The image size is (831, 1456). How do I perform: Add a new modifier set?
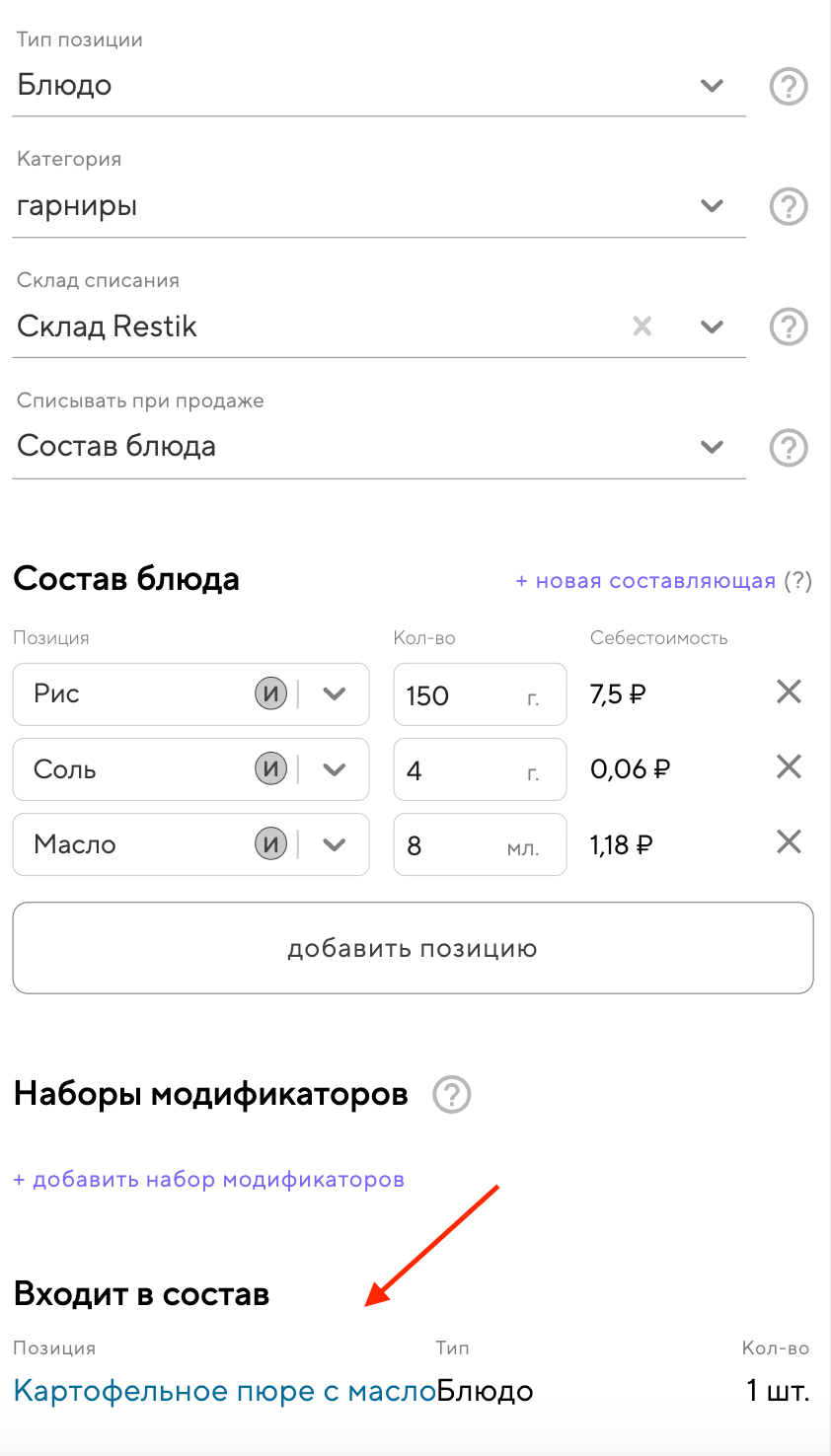209,1180
